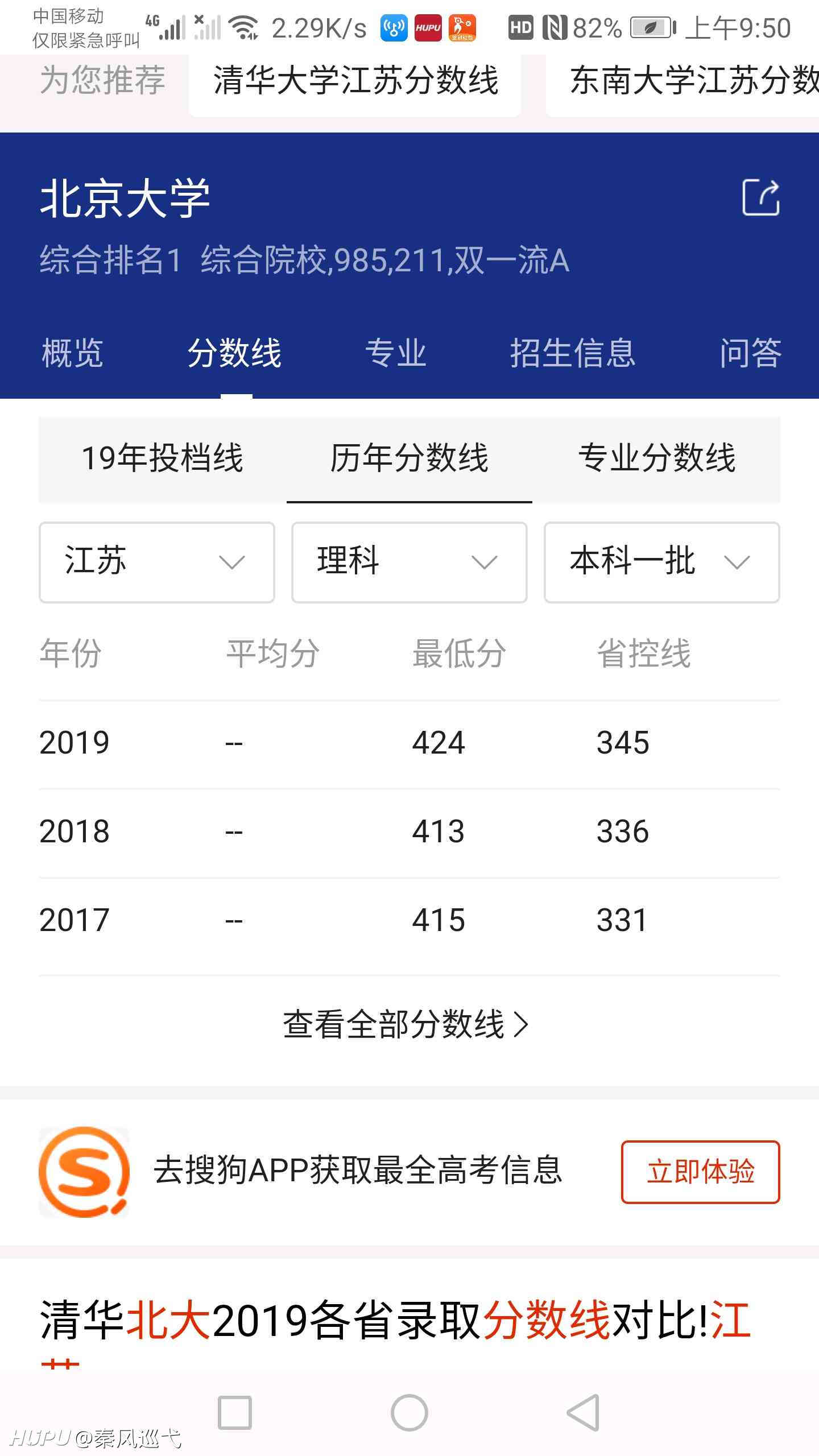Switch to 19年投档线

[x=163, y=458]
